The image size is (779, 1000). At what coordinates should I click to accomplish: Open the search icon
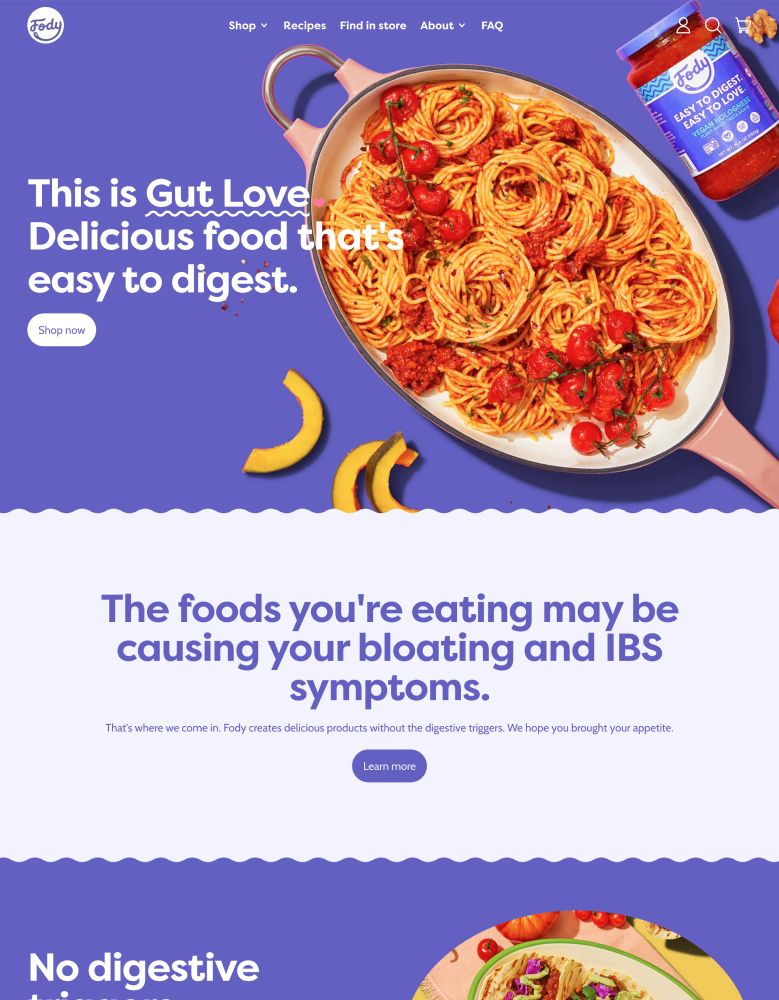click(x=713, y=25)
